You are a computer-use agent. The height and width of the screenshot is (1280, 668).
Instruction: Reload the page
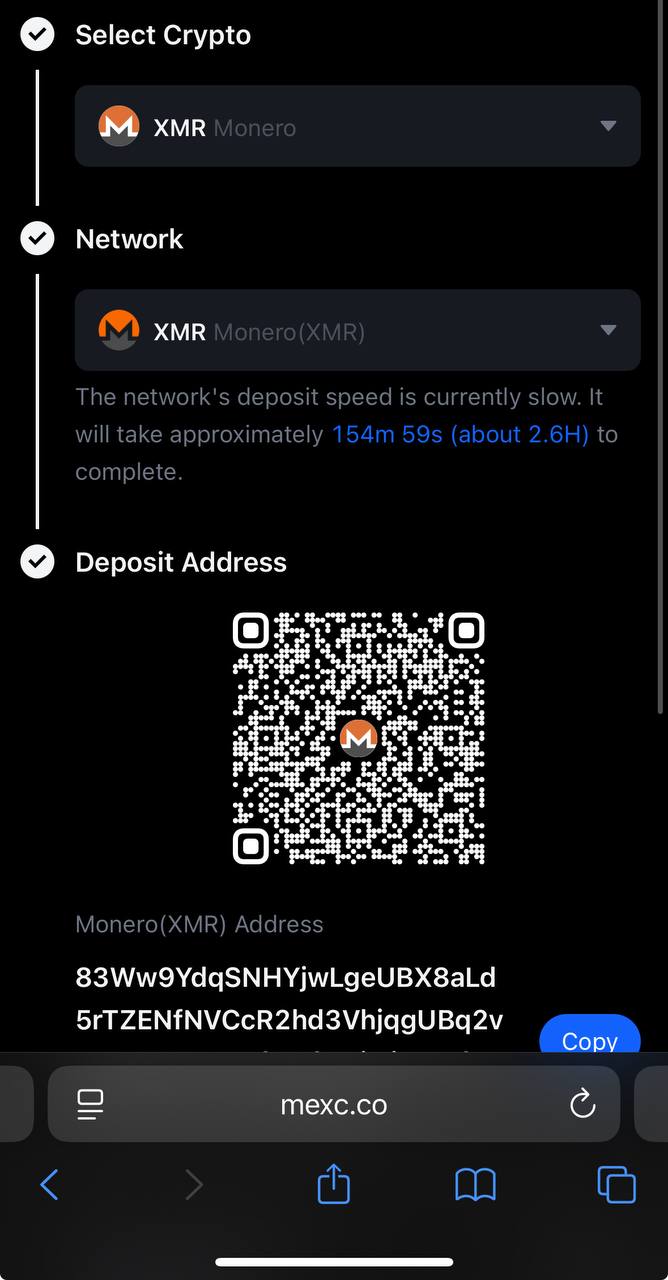point(582,1104)
